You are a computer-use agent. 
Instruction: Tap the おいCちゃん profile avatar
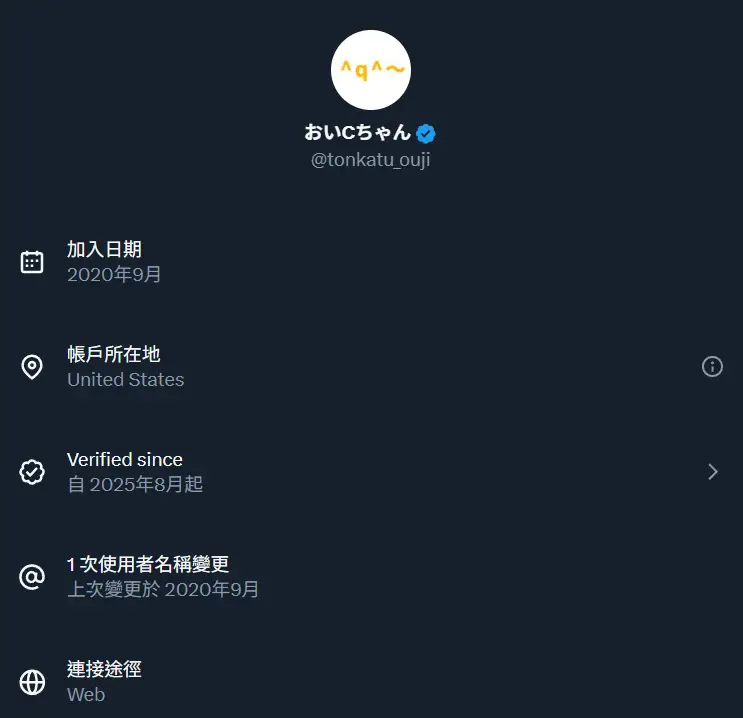coord(371,70)
